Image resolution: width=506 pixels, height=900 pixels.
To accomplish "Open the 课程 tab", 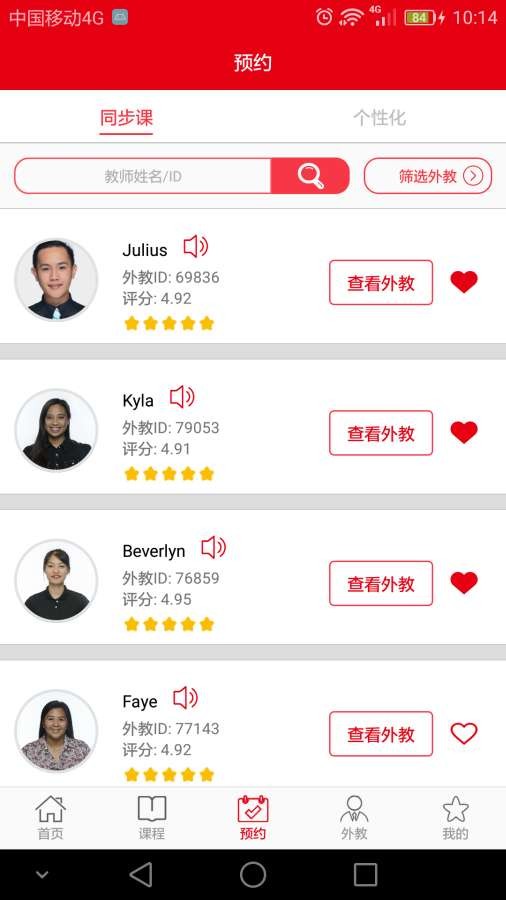I will coord(152,818).
